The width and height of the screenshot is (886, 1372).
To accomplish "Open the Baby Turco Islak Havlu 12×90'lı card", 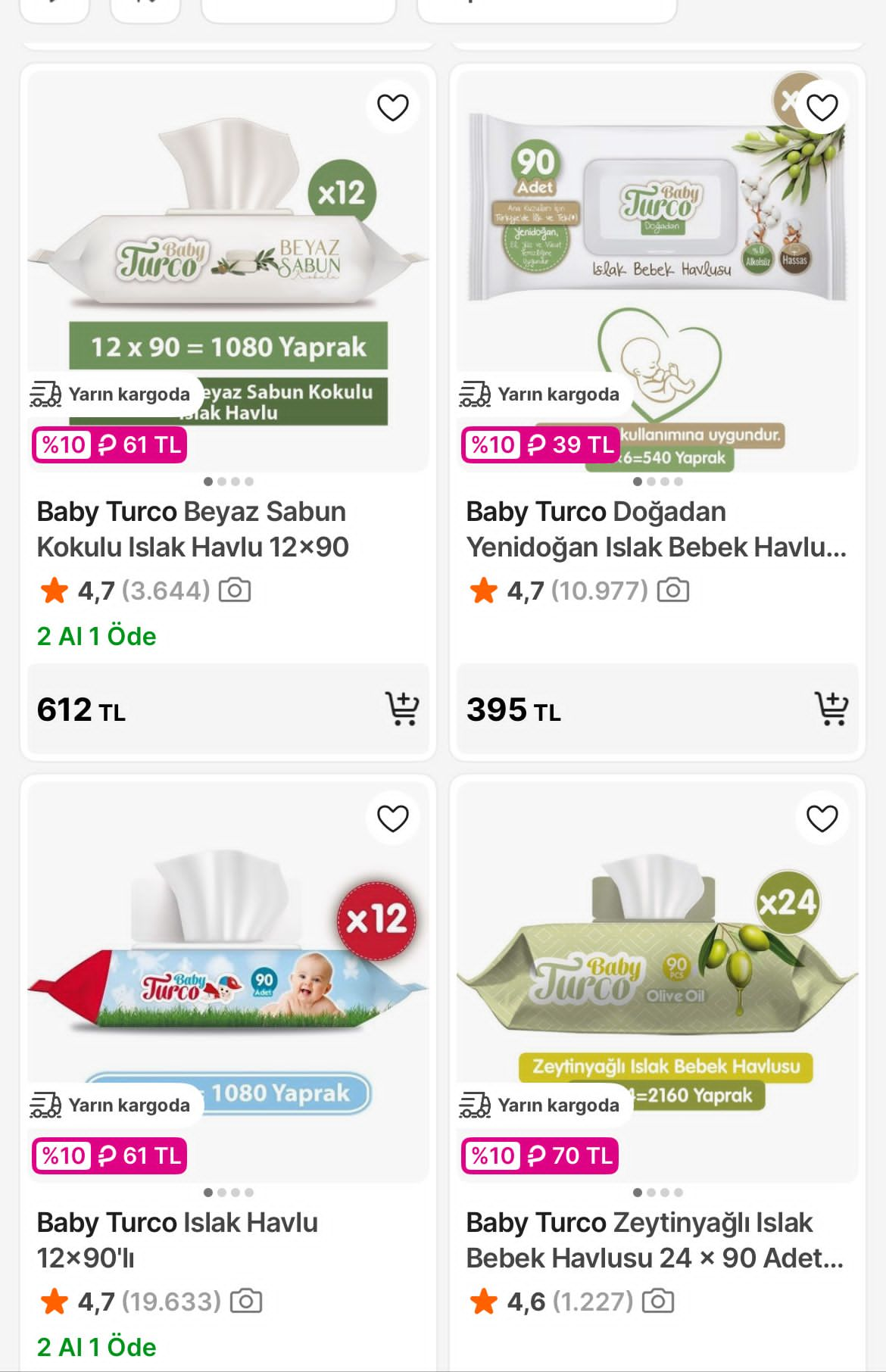I will (177, 1239).
